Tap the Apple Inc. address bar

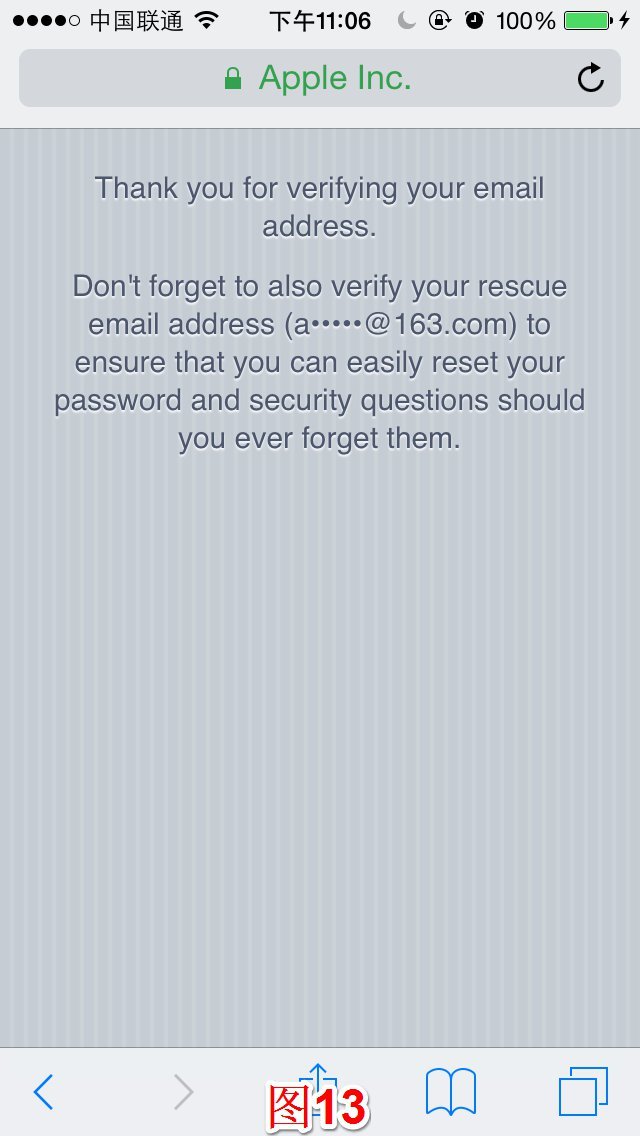318,78
